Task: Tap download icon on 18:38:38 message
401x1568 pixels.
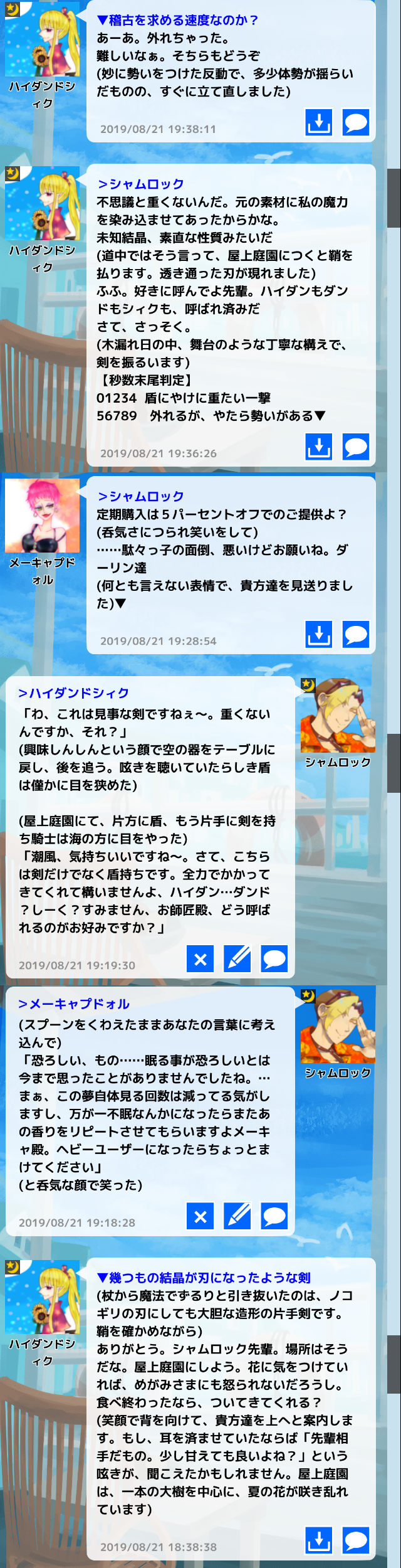Action: 319,1540
